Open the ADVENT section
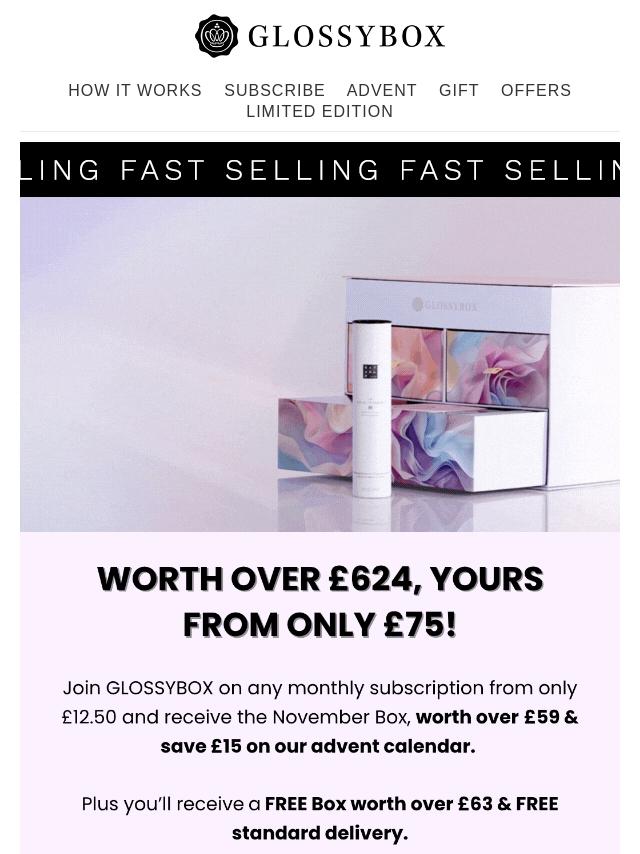 381,90
